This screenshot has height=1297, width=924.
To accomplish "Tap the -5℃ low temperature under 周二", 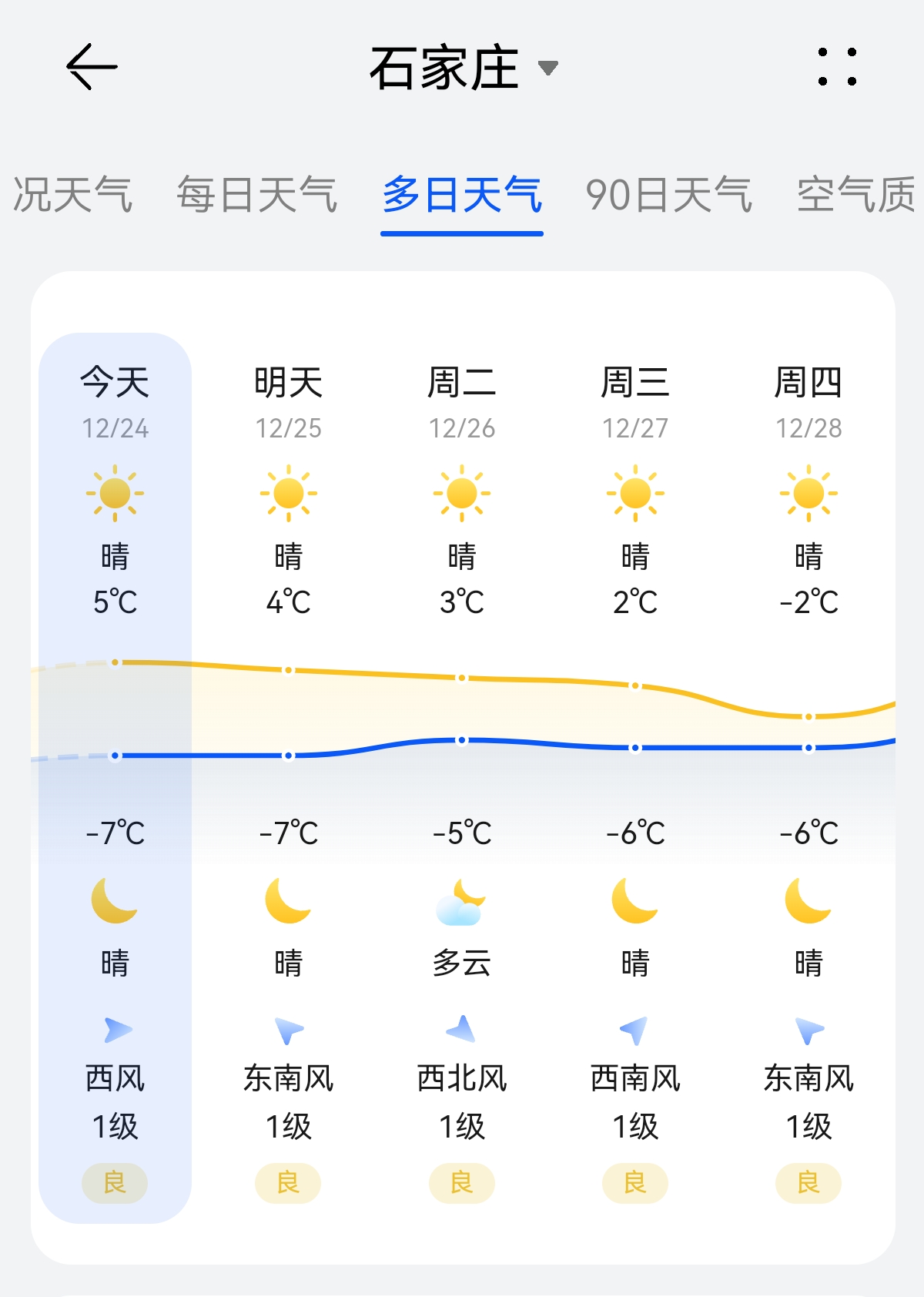I will [460, 832].
